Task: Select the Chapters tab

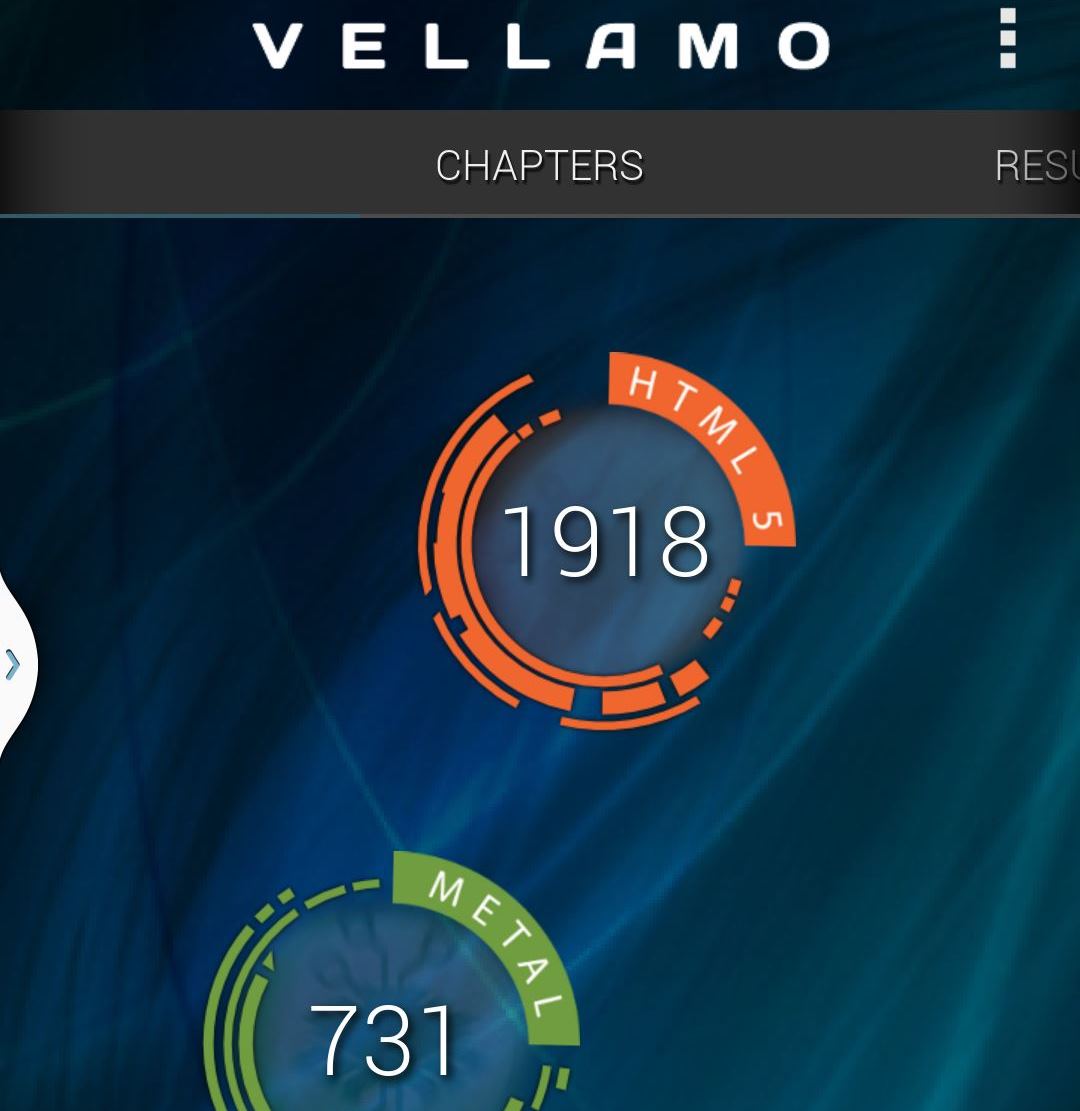Action: [x=539, y=166]
